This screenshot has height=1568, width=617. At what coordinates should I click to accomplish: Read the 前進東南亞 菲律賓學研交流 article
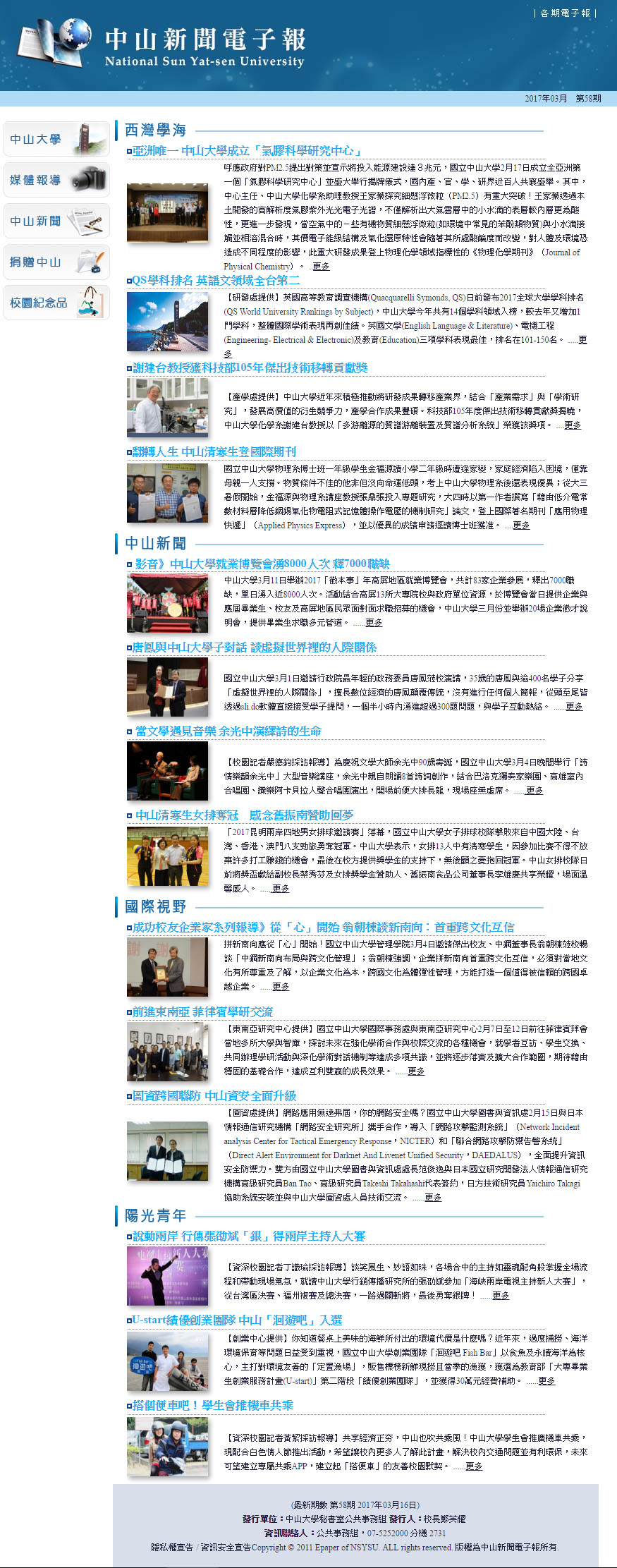(x=202, y=1012)
